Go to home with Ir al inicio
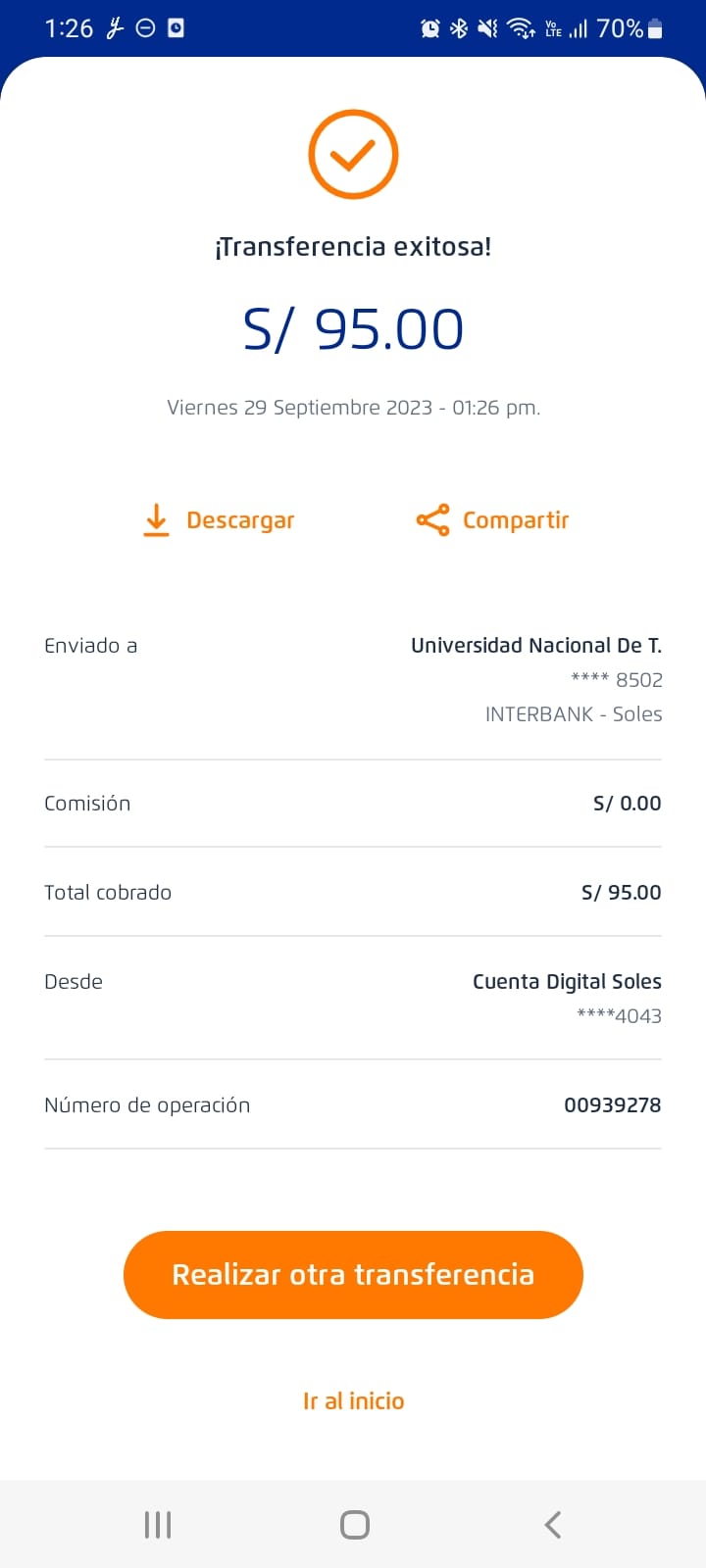Image resolution: width=706 pixels, height=1568 pixels. coord(353,1401)
